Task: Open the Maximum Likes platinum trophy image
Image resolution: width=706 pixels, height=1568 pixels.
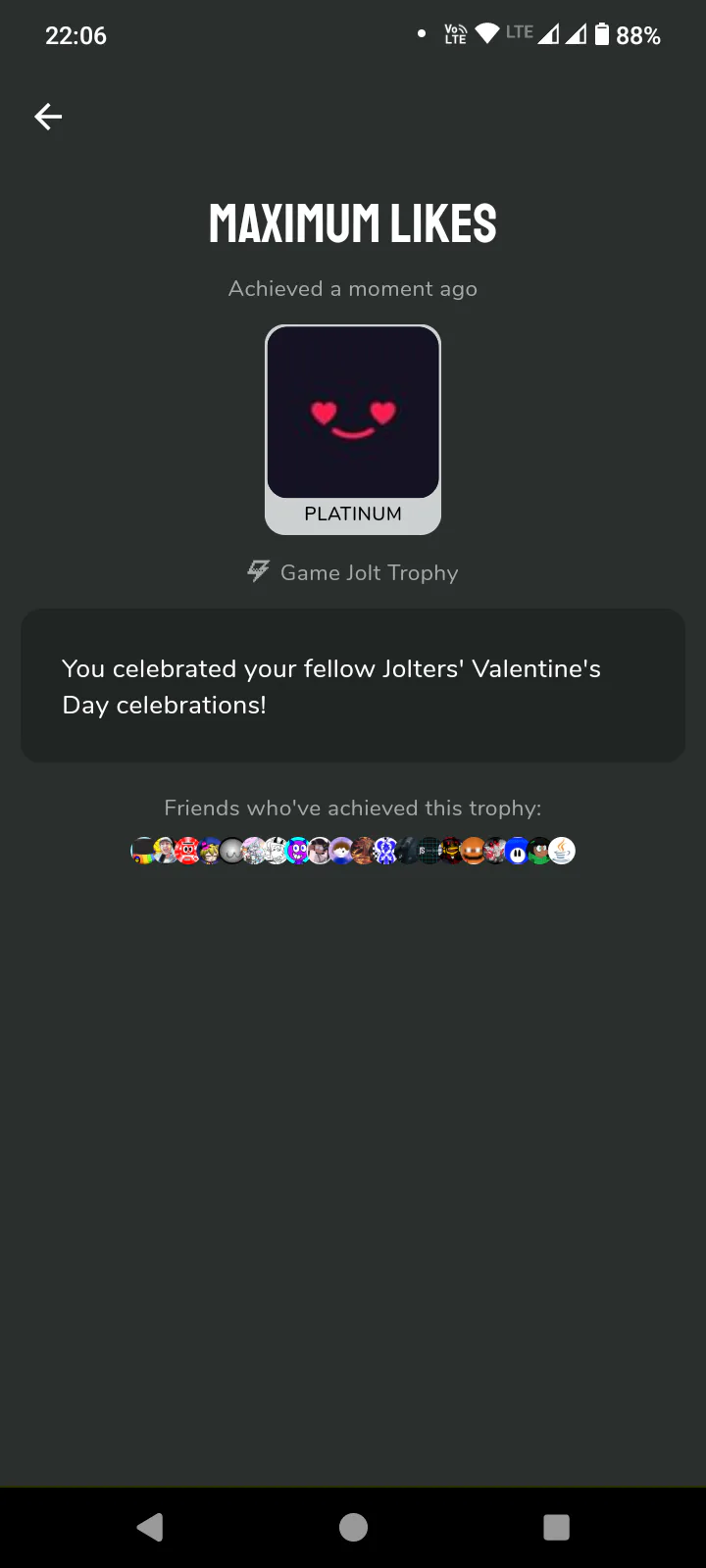Action: 353,414
